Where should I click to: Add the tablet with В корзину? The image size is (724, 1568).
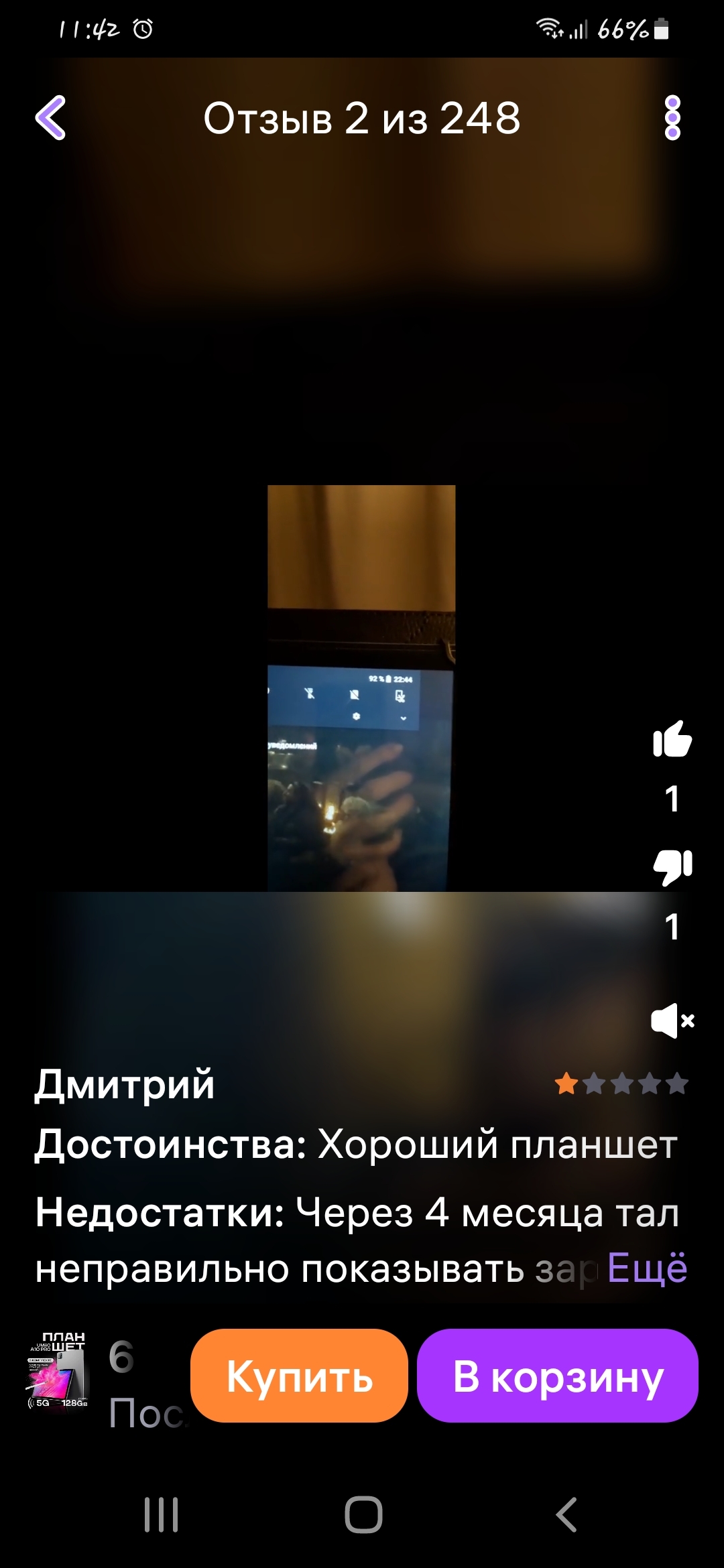[x=558, y=1376]
